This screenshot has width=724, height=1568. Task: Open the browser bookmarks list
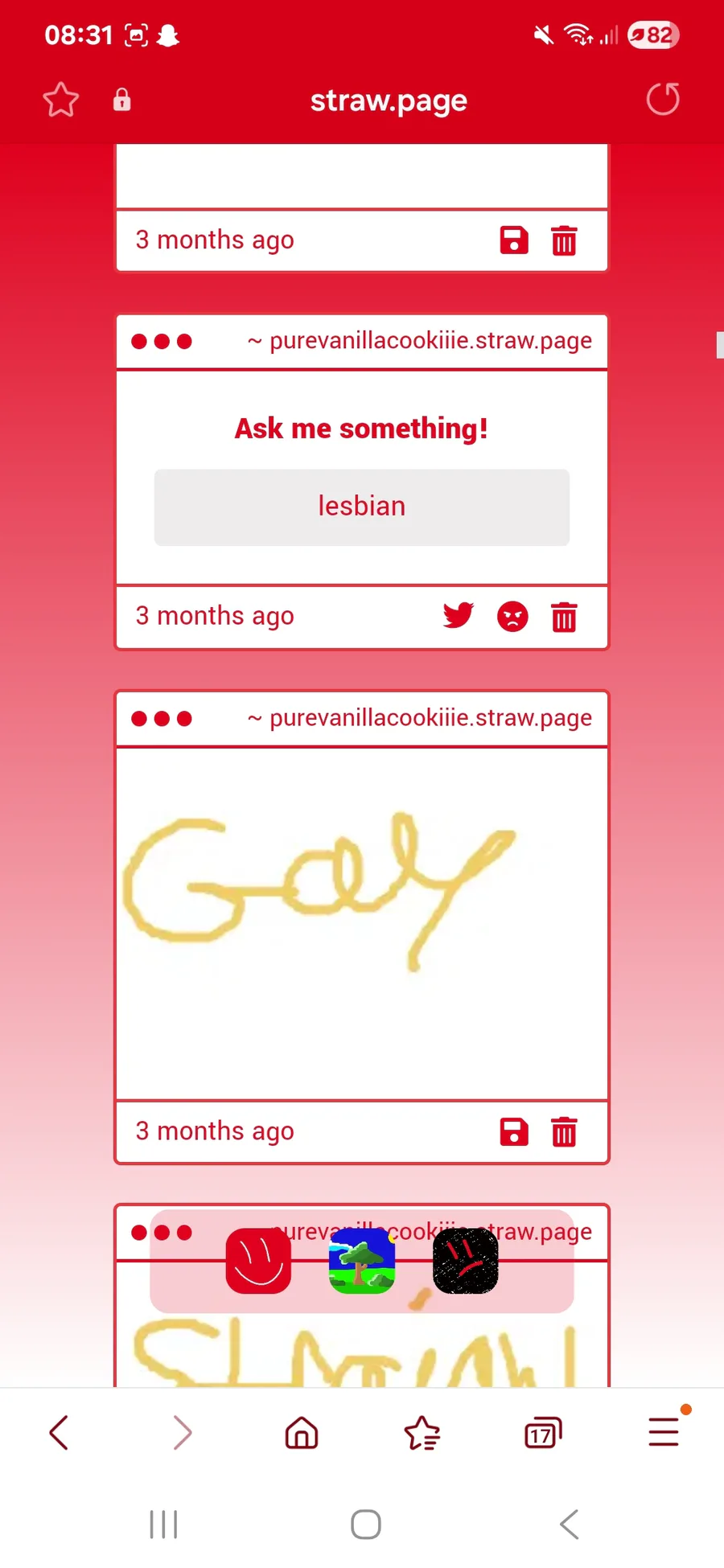pyautogui.click(x=422, y=1433)
